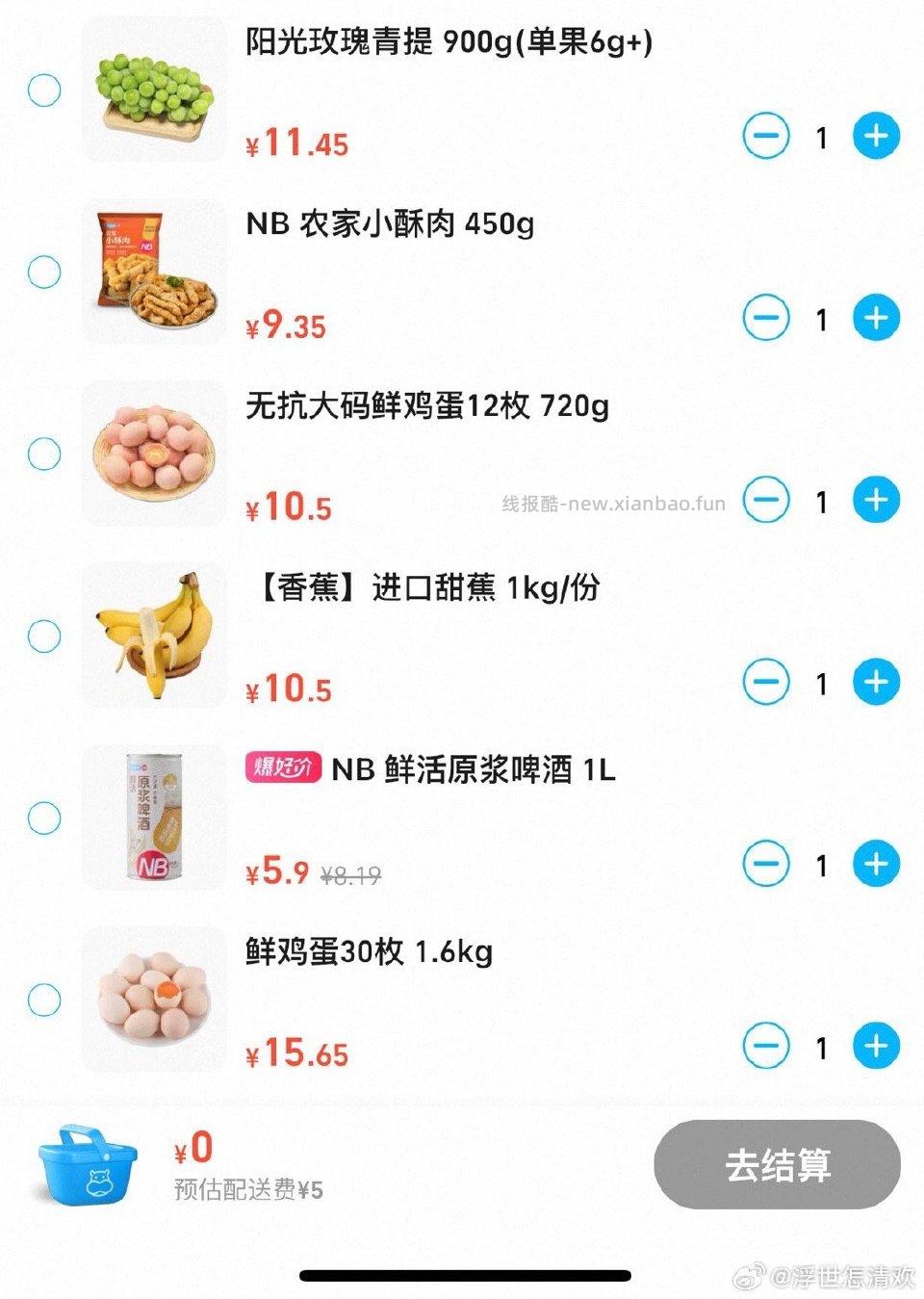Tap the minus icon for NB 农家小酥肉
924x1299 pixels.
[x=766, y=318]
